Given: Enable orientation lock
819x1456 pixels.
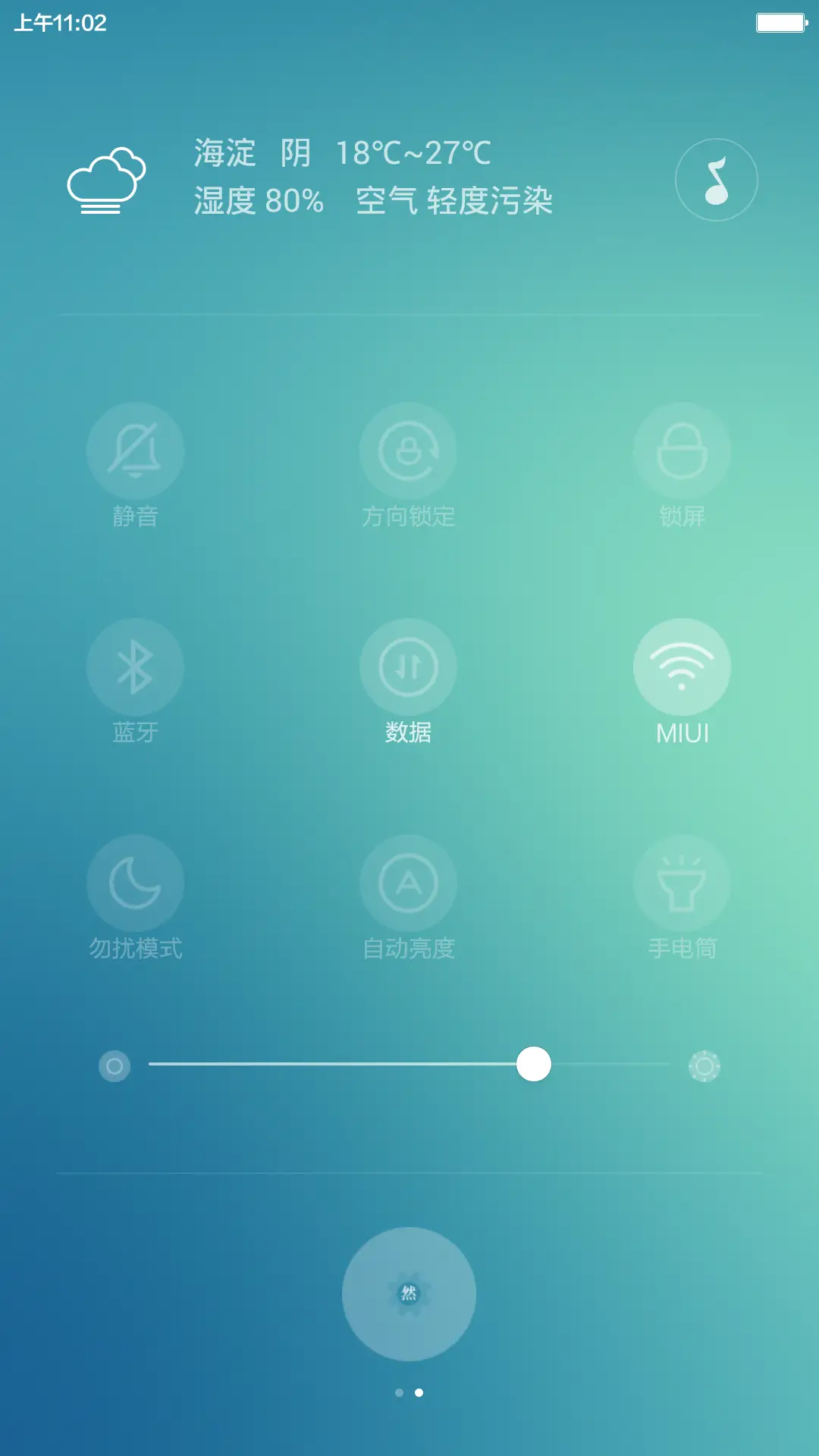Looking at the screenshot, I should coord(409,450).
